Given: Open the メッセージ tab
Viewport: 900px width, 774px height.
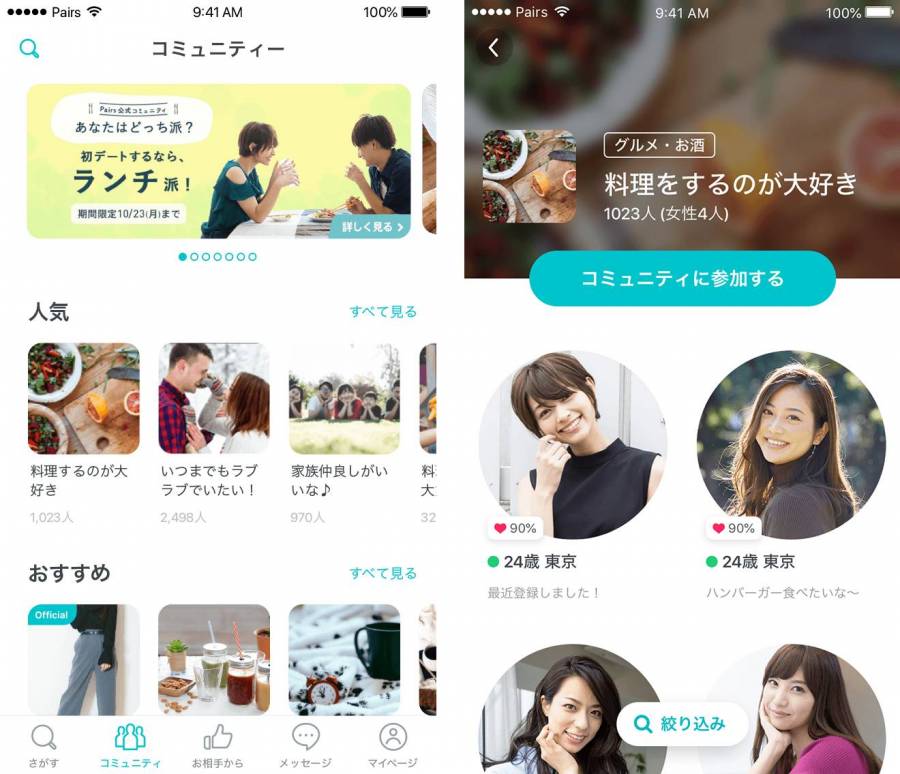Looking at the screenshot, I should pyautogui.click(x=305, y=745).
